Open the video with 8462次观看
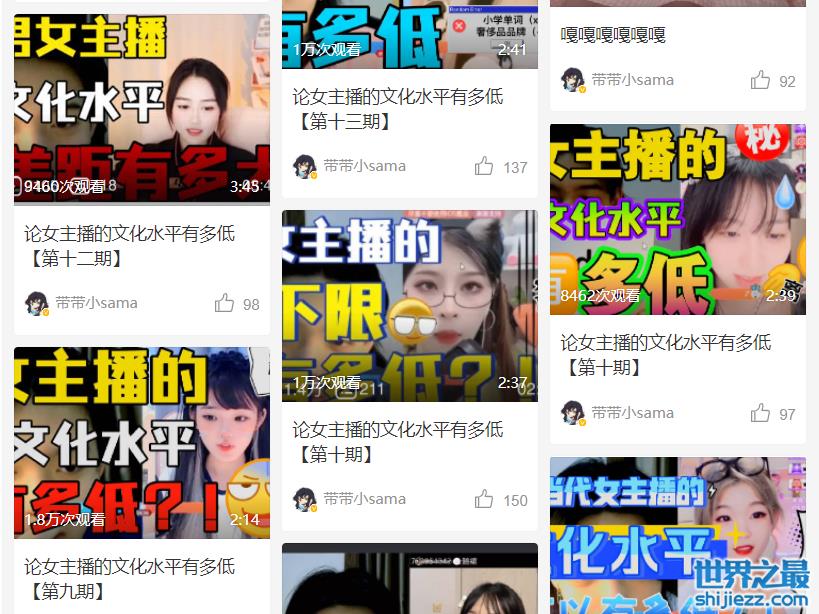819x614 pixels. 677,219
